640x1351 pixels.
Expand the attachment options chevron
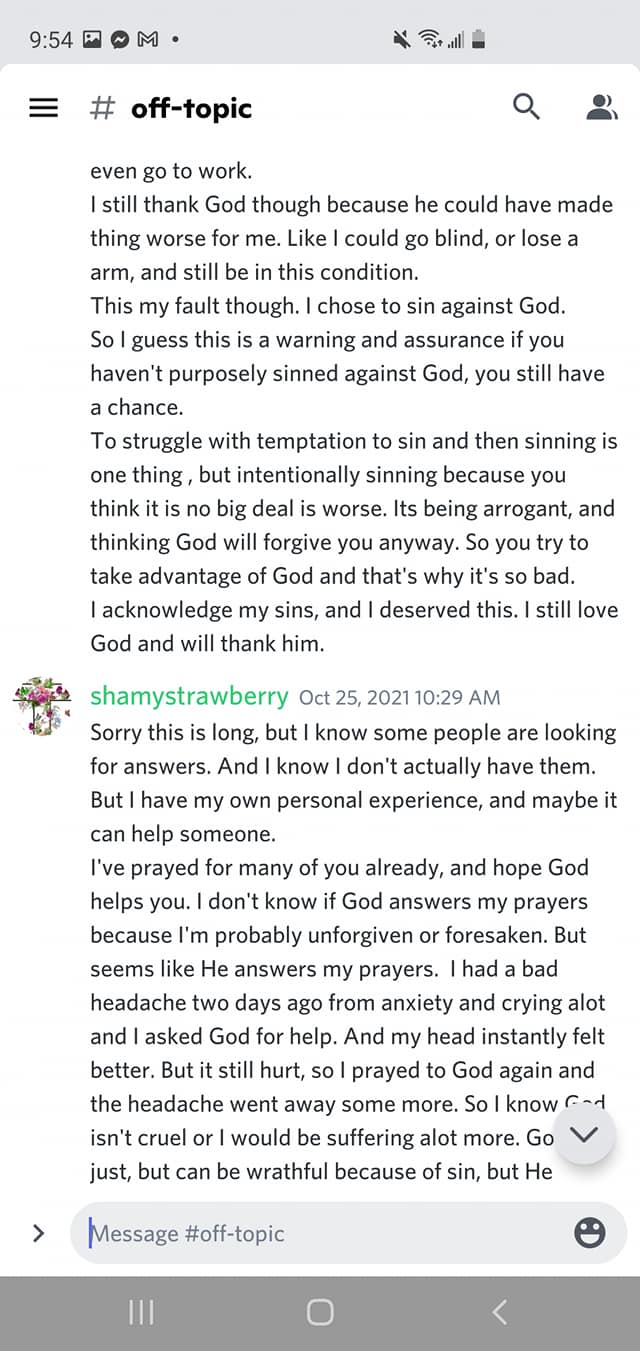[x=39, y=1233]
